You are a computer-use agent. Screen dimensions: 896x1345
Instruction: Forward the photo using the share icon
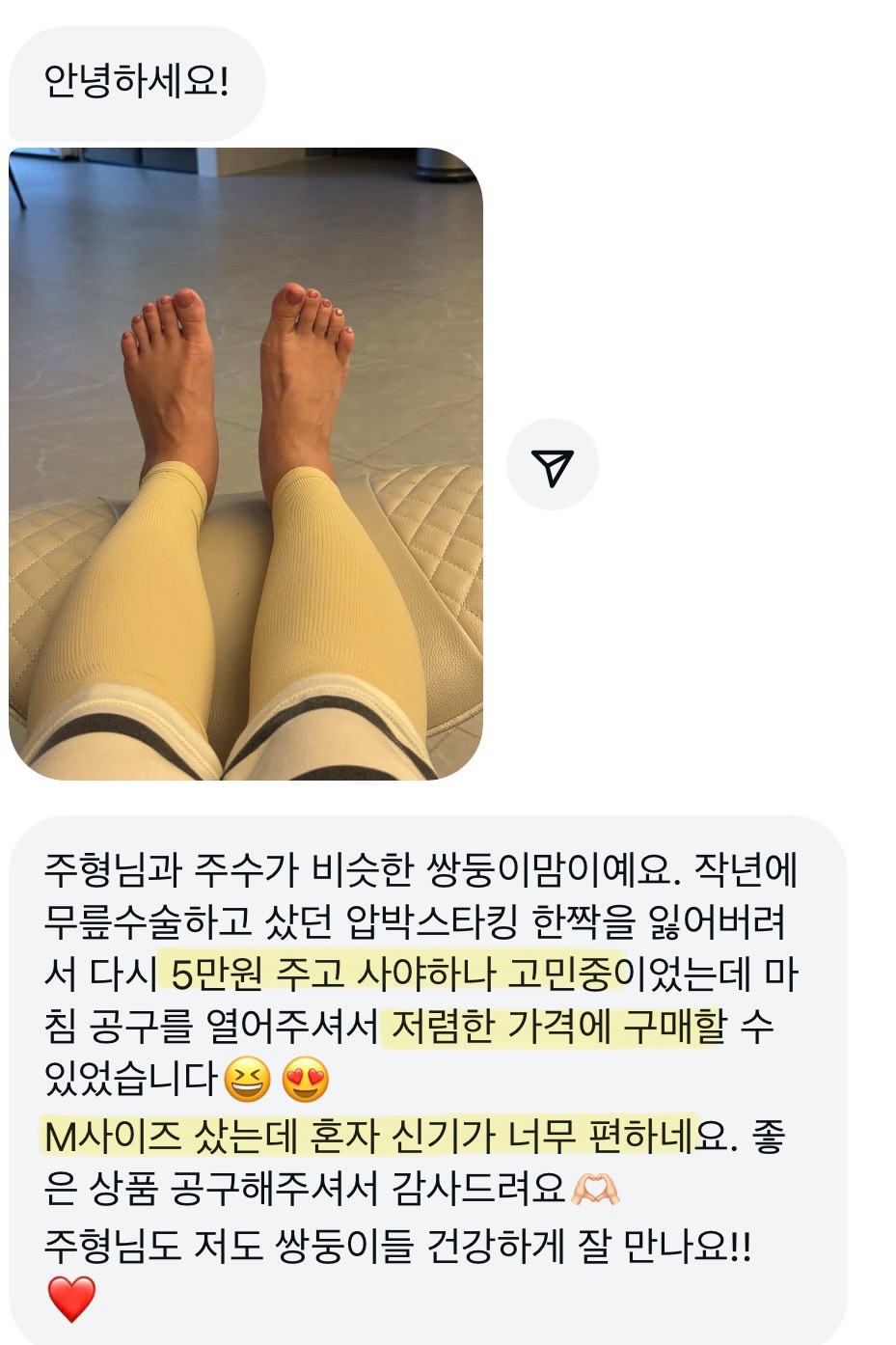pos(552,465)
